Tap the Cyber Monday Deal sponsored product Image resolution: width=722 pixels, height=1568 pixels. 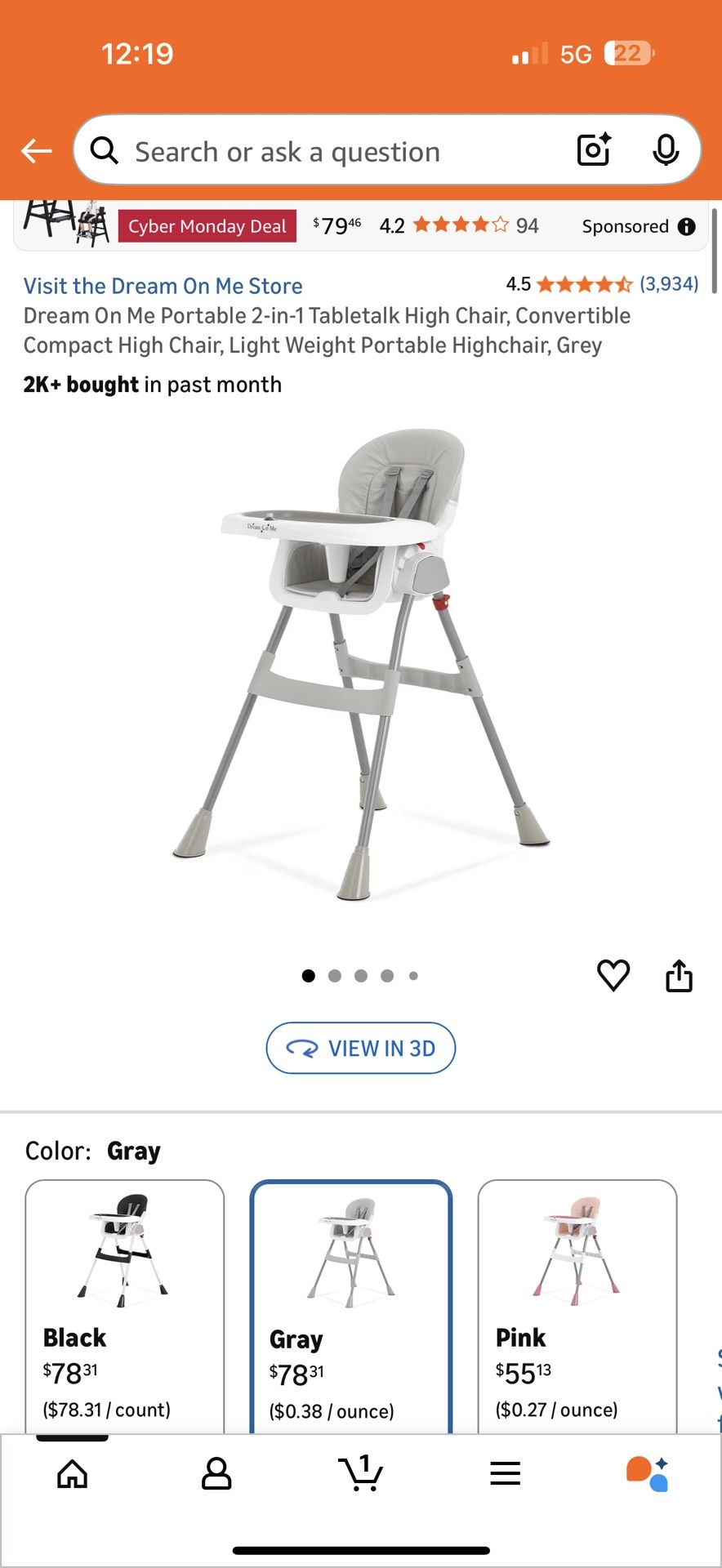pyautogui.click(x=206, y=225)
